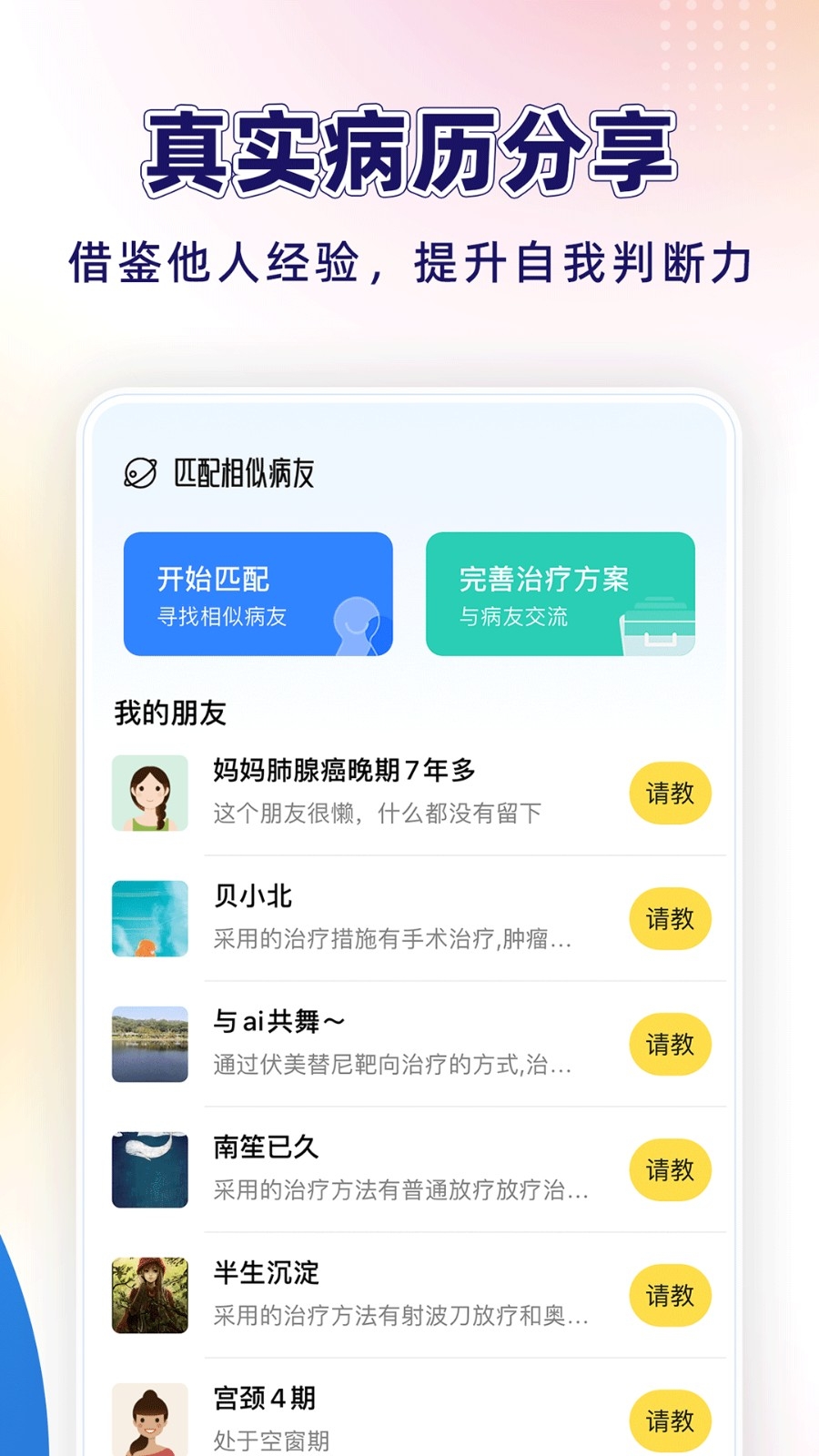Tap 请教 beside 半生沉淀
Viewport: 819px width, 1456px height.
click(671, 1296)
